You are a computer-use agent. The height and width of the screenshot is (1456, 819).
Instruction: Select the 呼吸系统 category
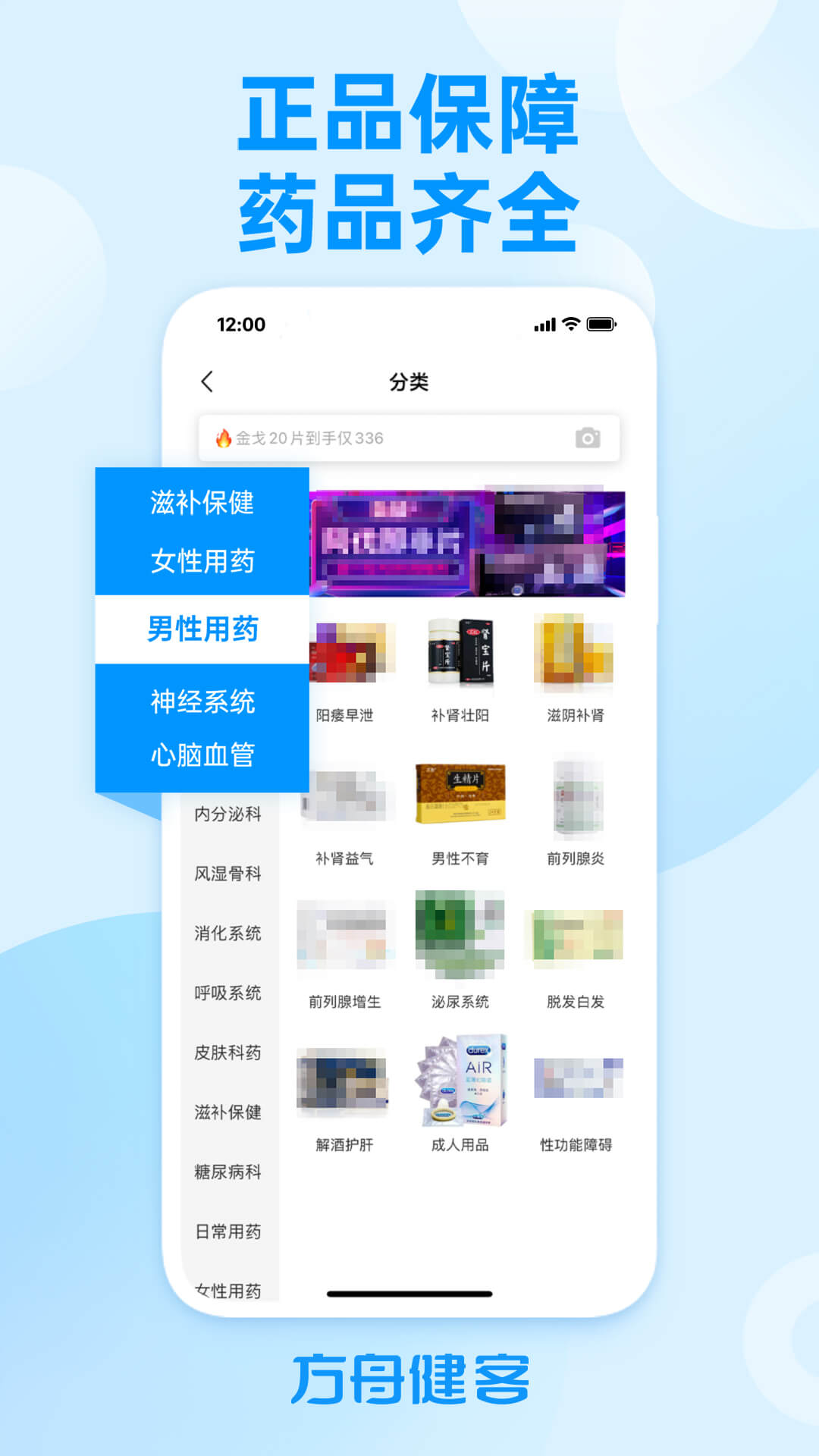coord(229,994)
